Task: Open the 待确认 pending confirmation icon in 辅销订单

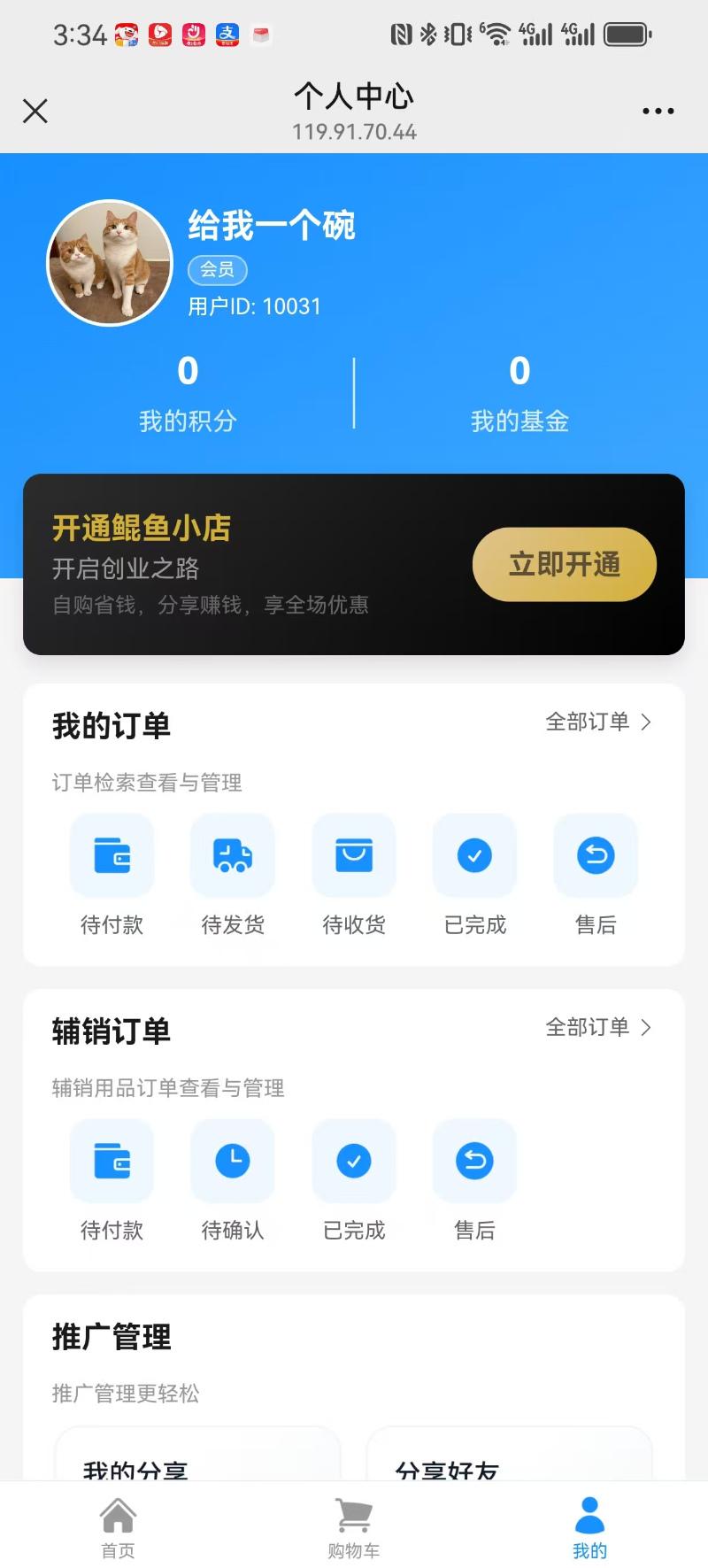Action: pos(233,1161)
